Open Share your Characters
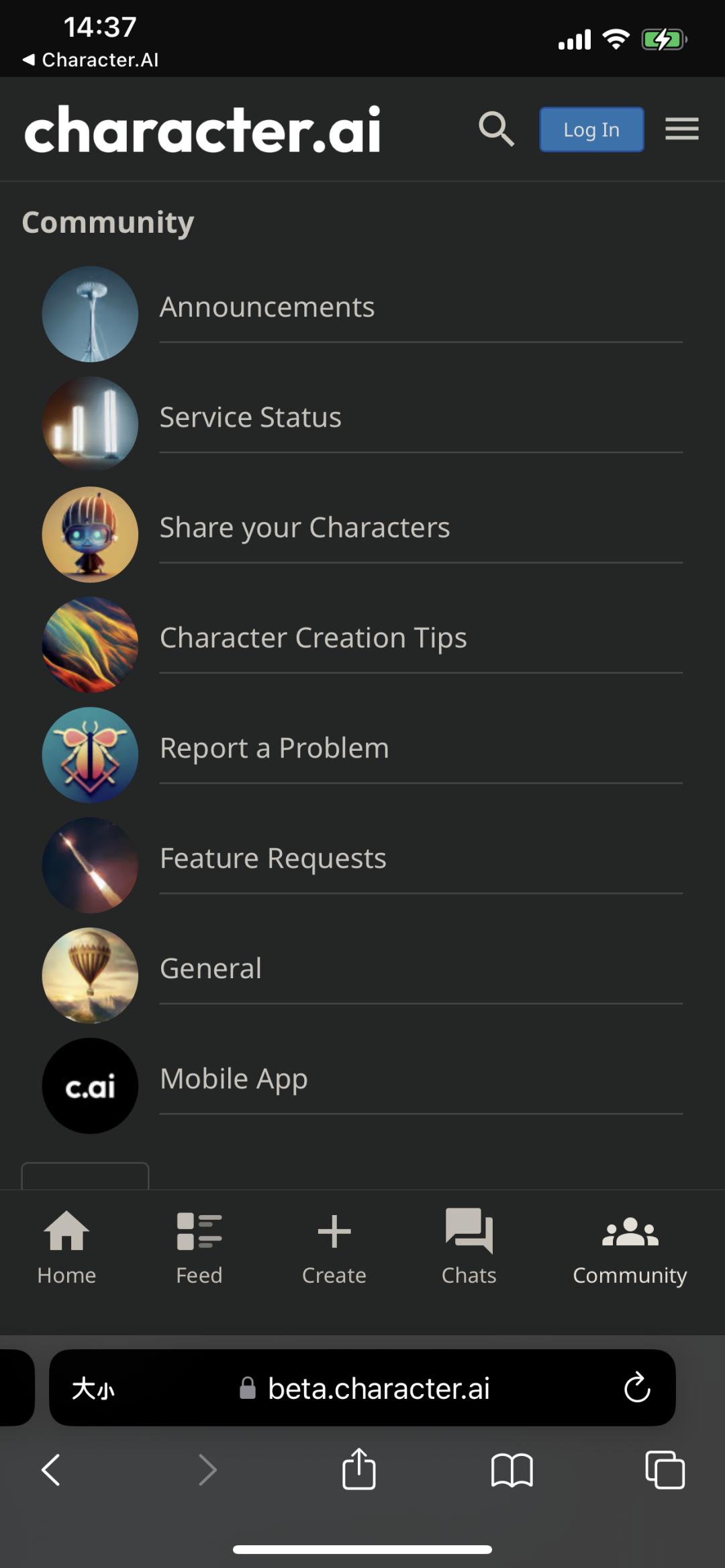Screen dimensions: 725x1568 click(x=305, y=528)
